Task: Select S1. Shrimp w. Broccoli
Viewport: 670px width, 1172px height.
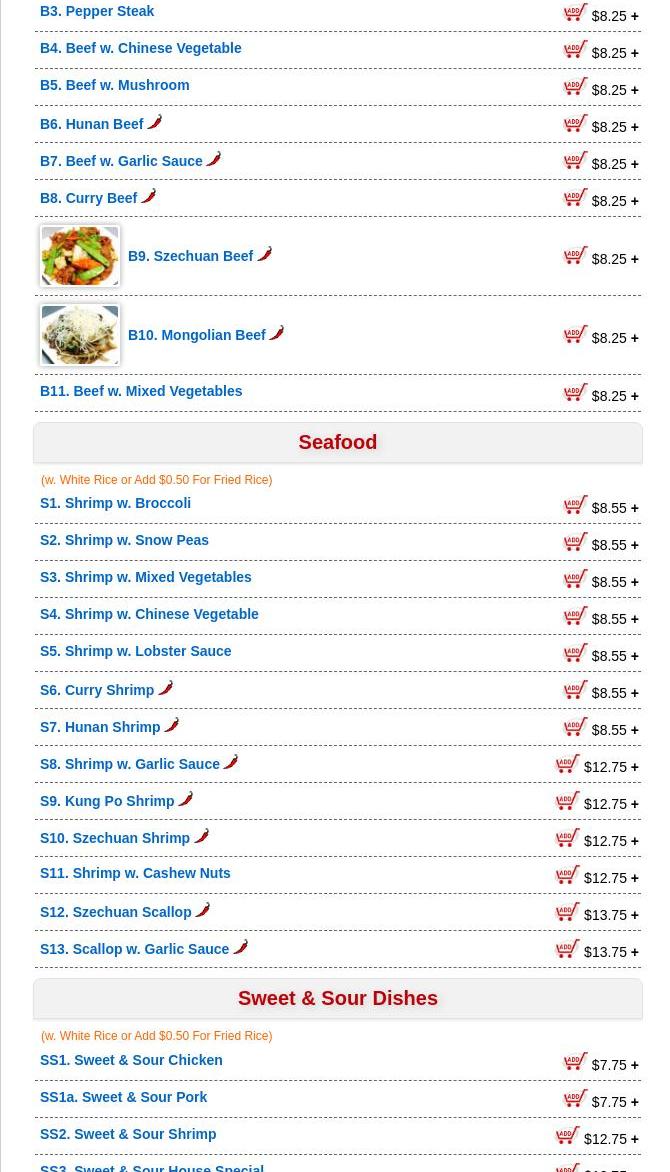Action: (115, 503)
